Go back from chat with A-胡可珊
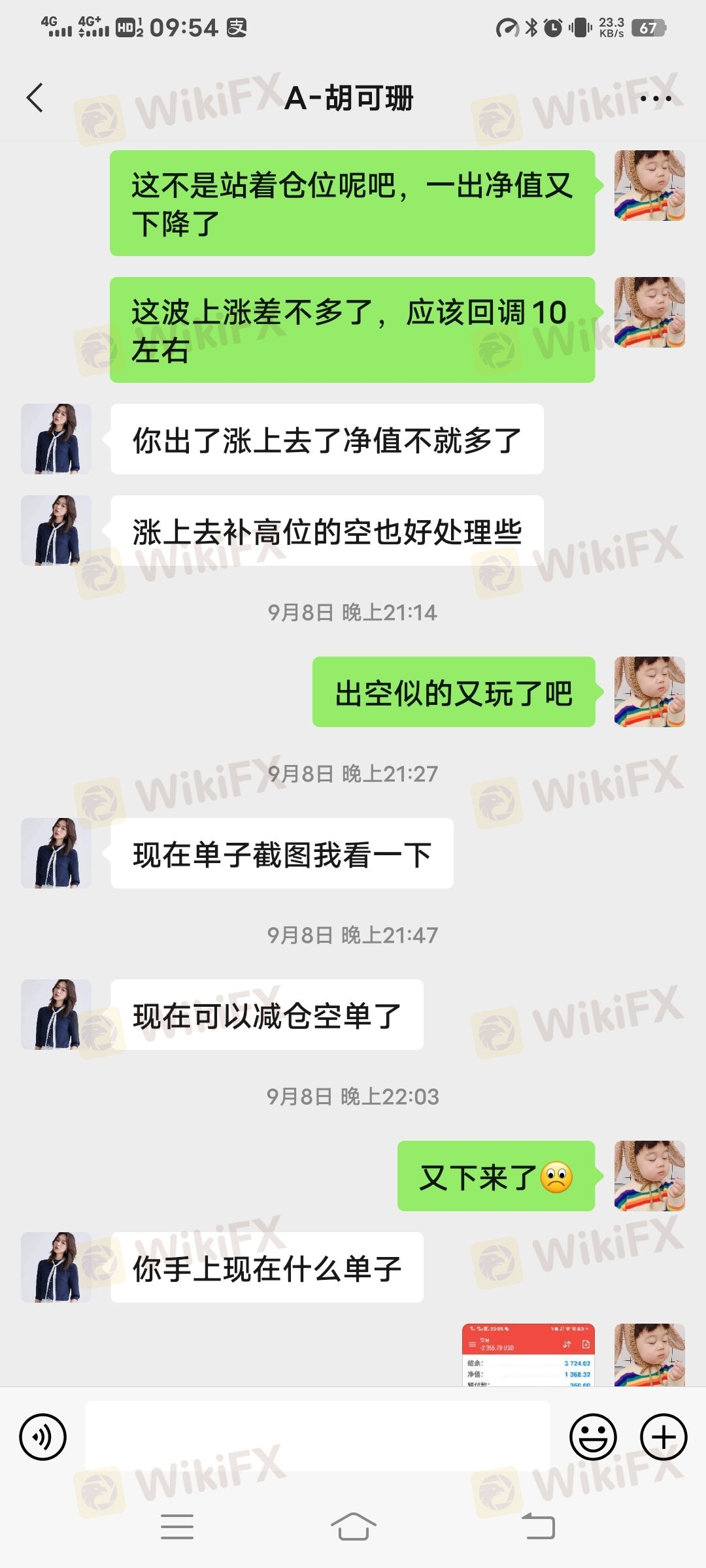This screenshot has height=1568, width=706. coord(35,98)
